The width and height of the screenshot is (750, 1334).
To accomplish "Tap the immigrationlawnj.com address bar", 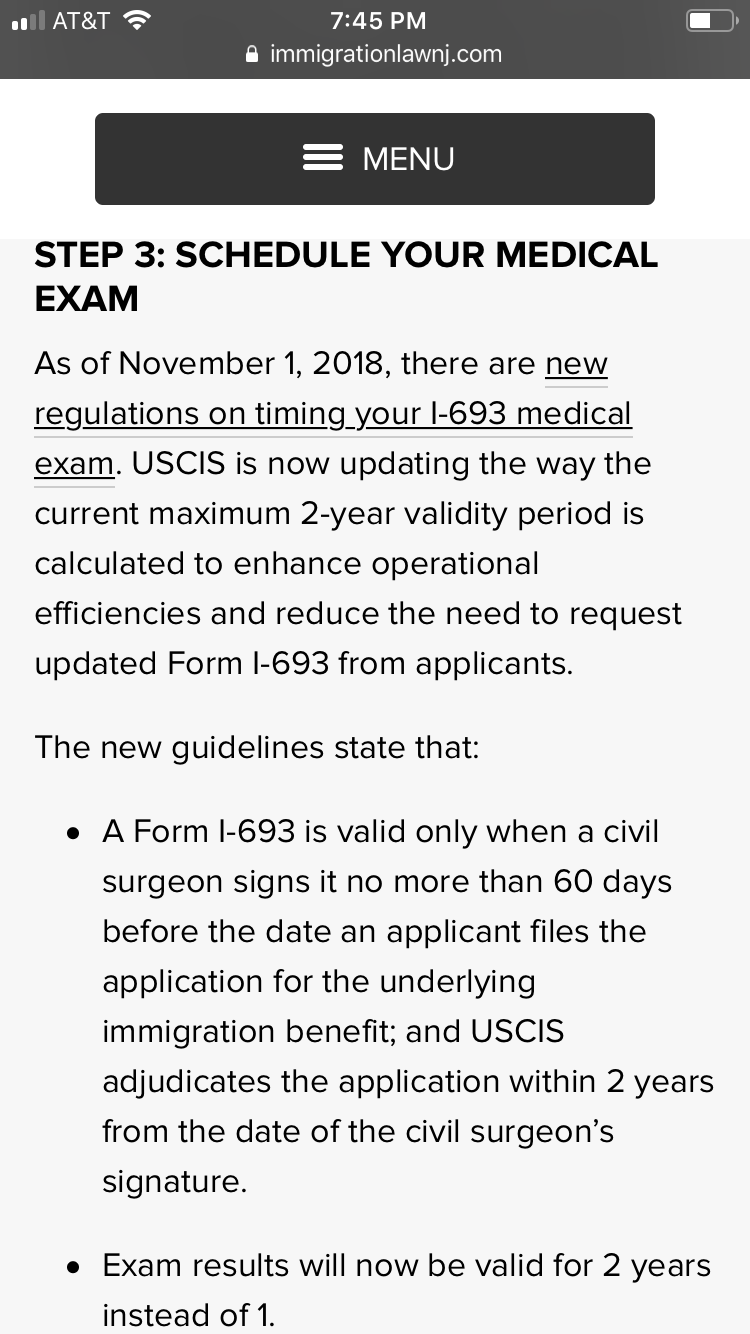I will (375, 54).
